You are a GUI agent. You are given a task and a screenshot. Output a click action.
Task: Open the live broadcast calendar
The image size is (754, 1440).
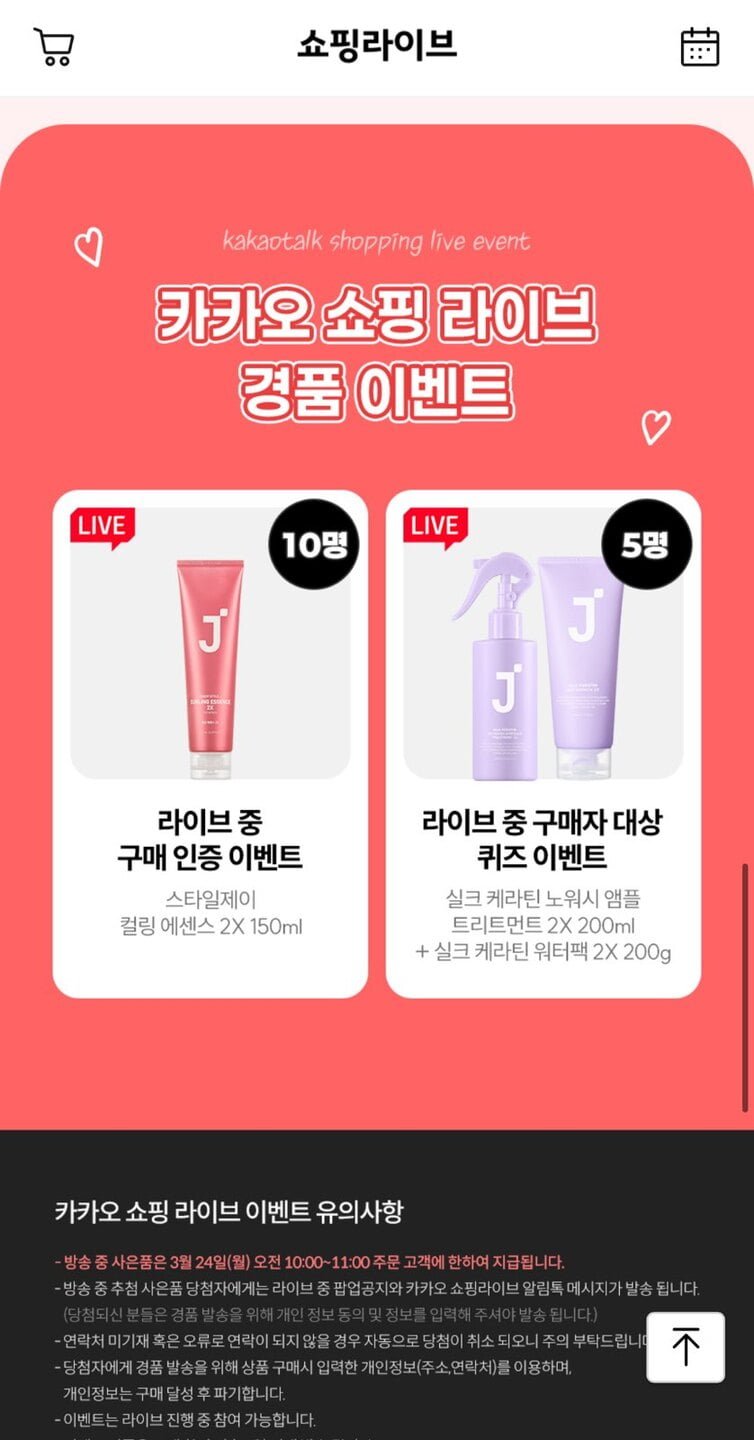click(x=699, y=47)
